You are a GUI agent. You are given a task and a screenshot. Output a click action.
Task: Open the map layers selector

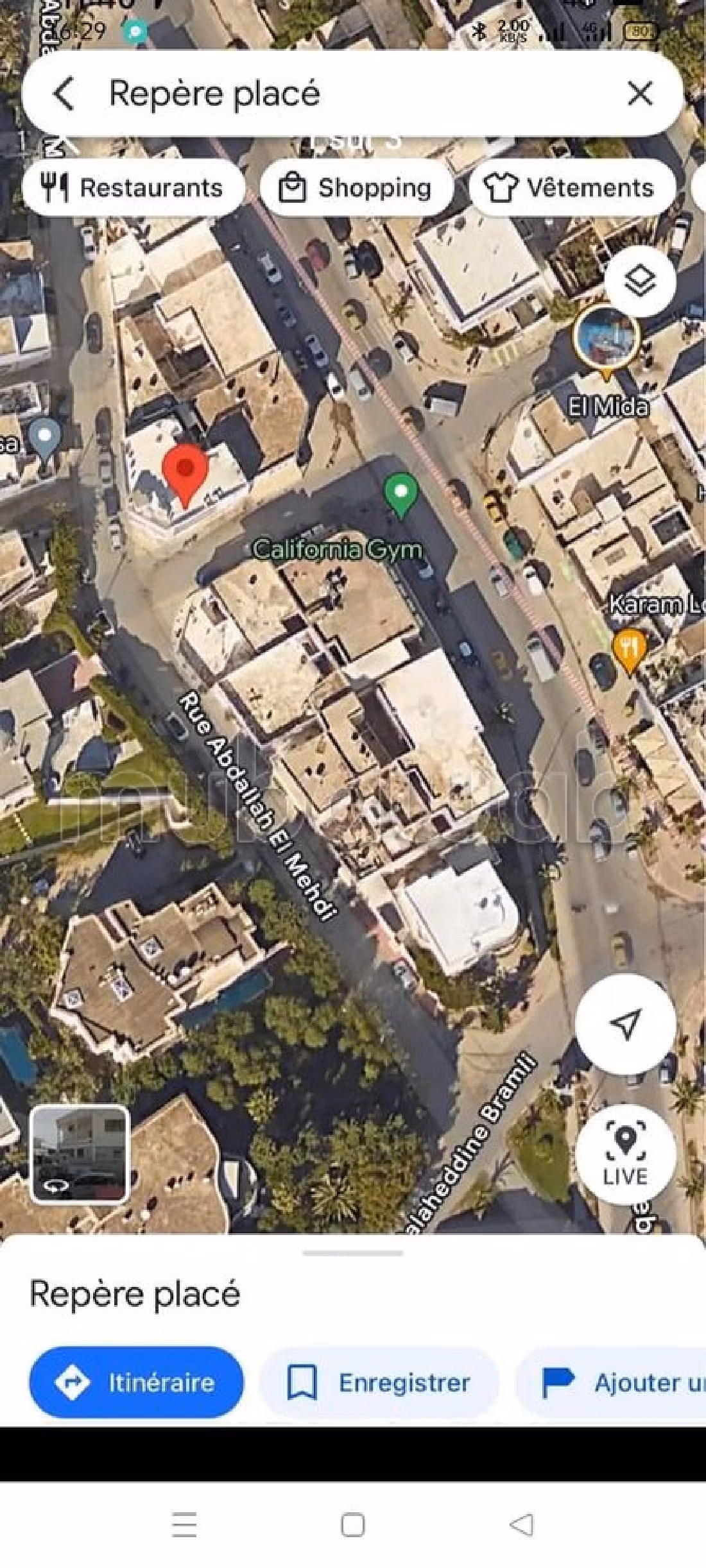pos(640,281)
